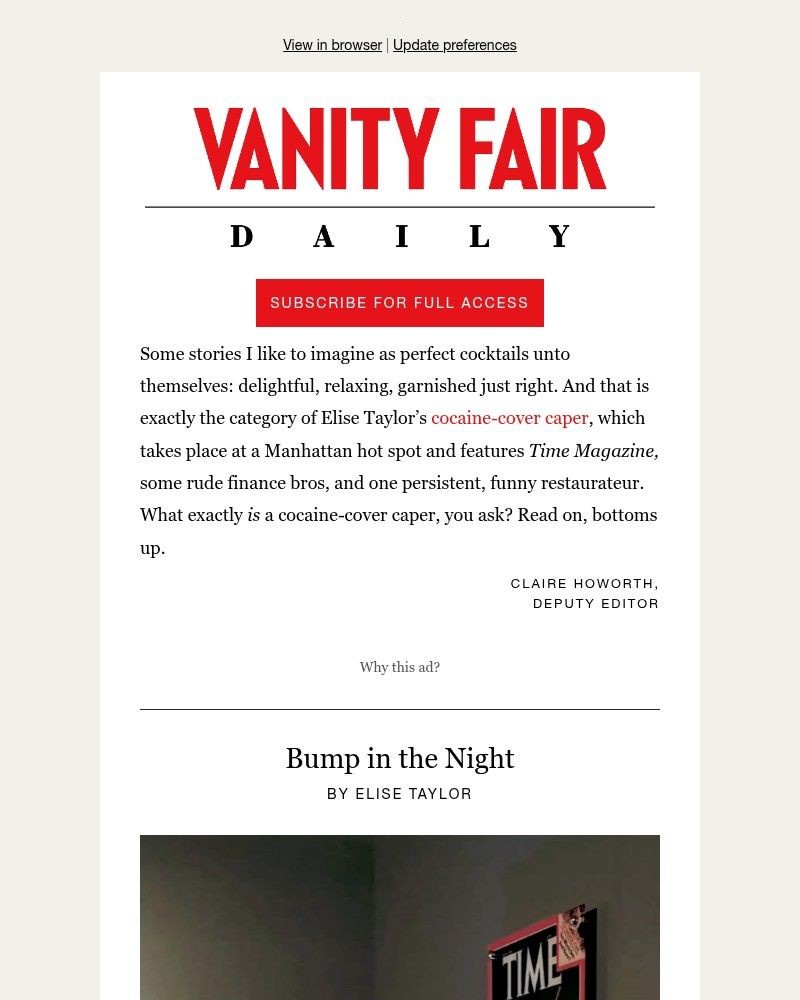800x1000 pixels.
Task: Open the newsletter in browser
Action: pos(332,45)
